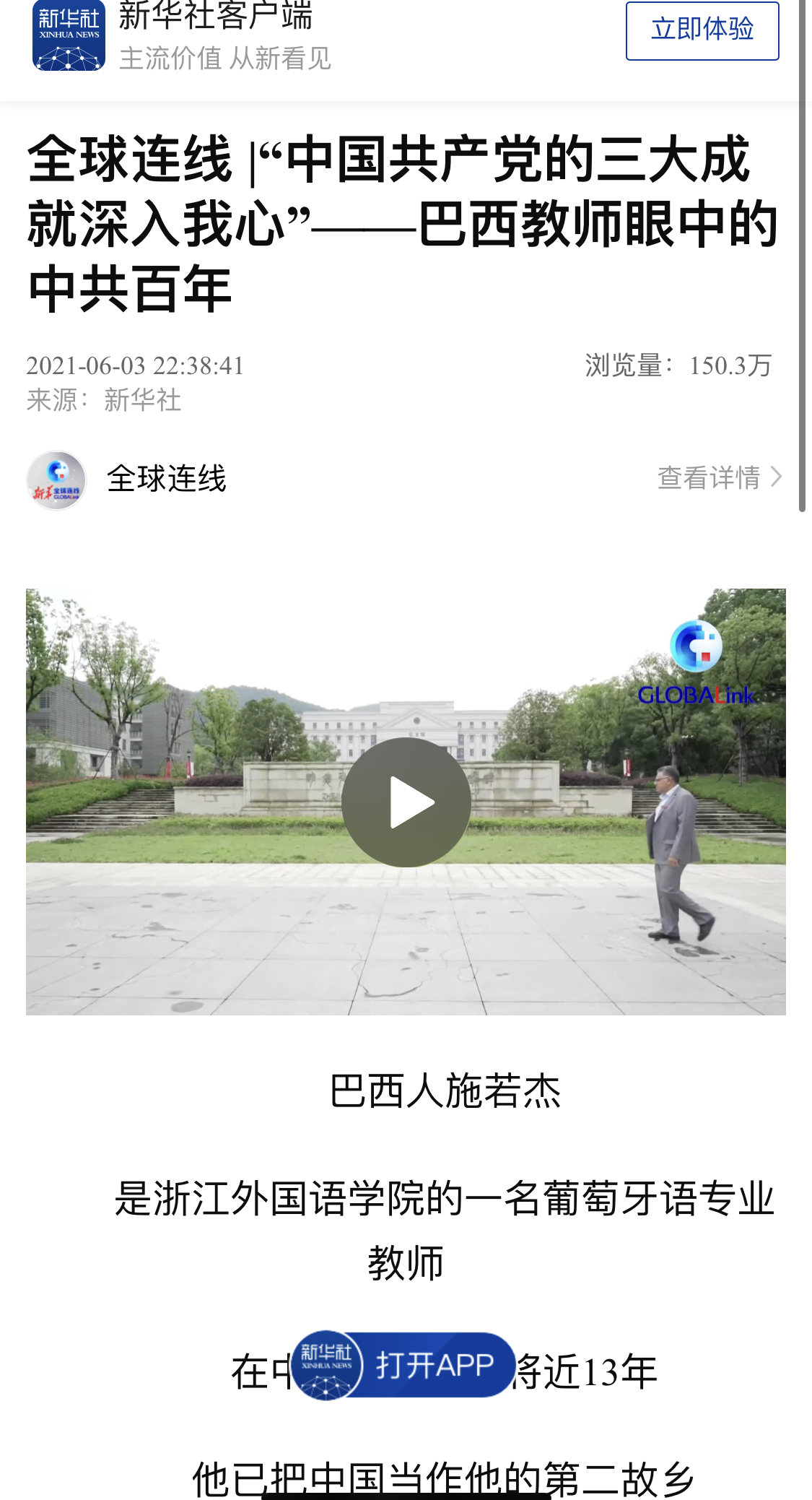Tap the 立即体验 button
The height and width of the screenshot is (1500, 812).
[x=702, y=30]
